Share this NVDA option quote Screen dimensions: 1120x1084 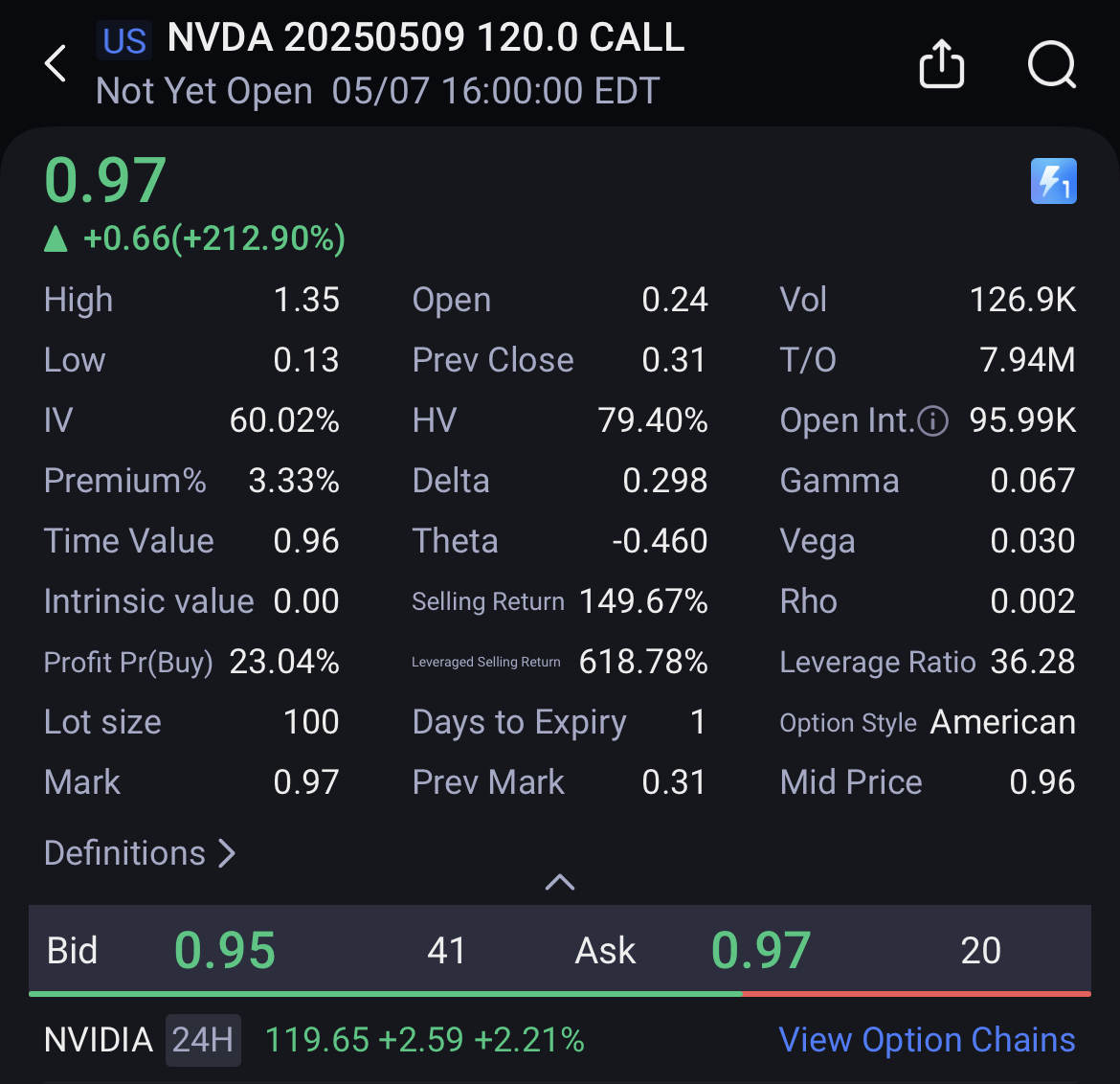tap(941, 65)
